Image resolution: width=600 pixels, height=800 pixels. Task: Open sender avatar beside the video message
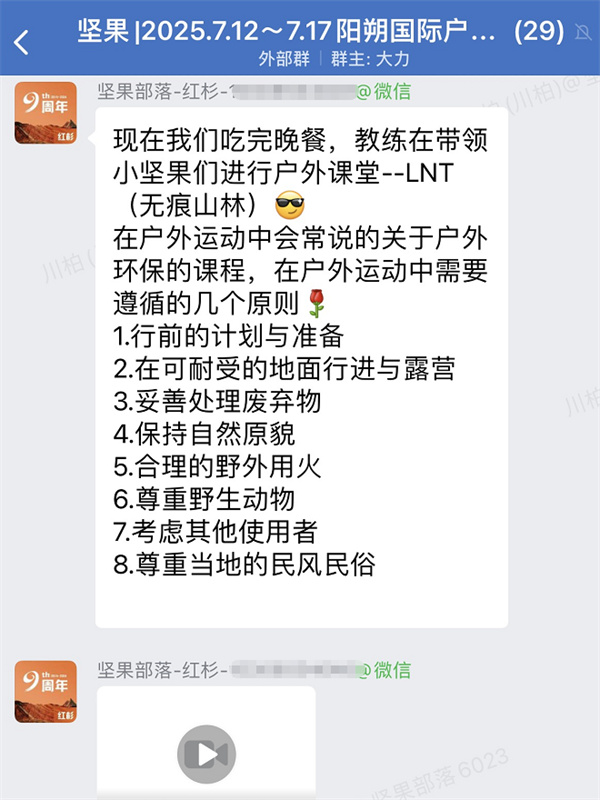pyautogui.click(x=46, y=691)
